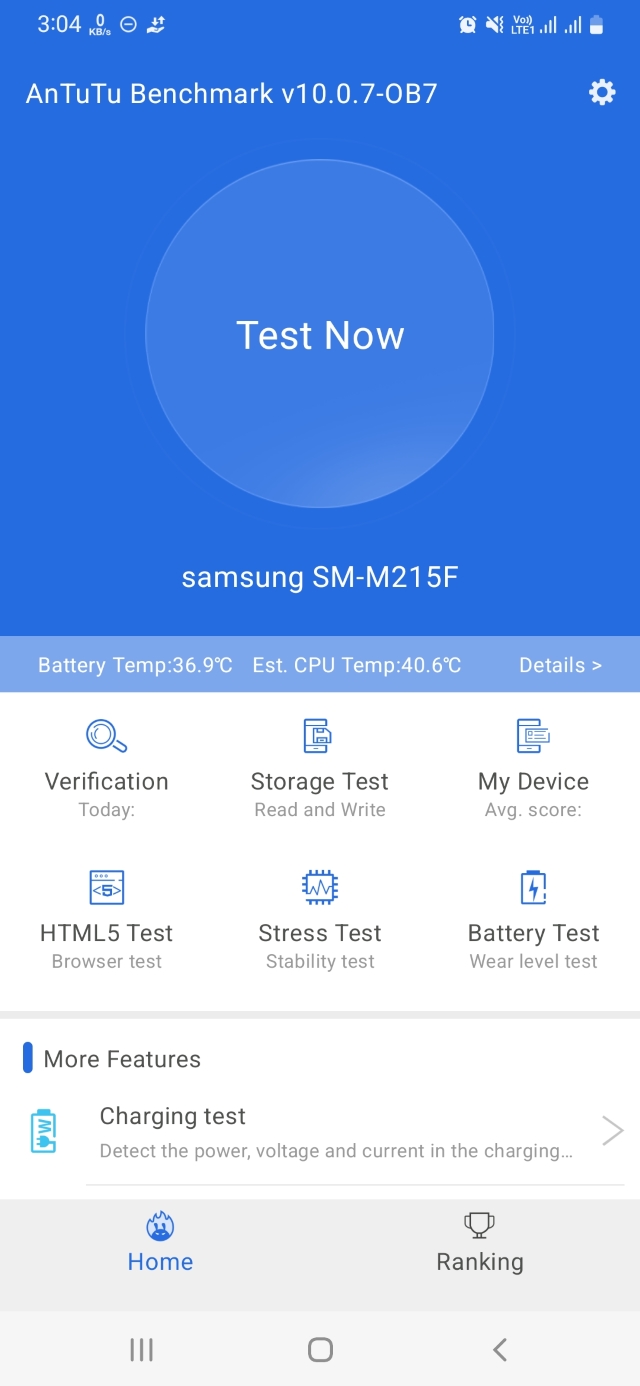View temperature Details
Viewport: 640px width, 1386px height.
(560, 665)
